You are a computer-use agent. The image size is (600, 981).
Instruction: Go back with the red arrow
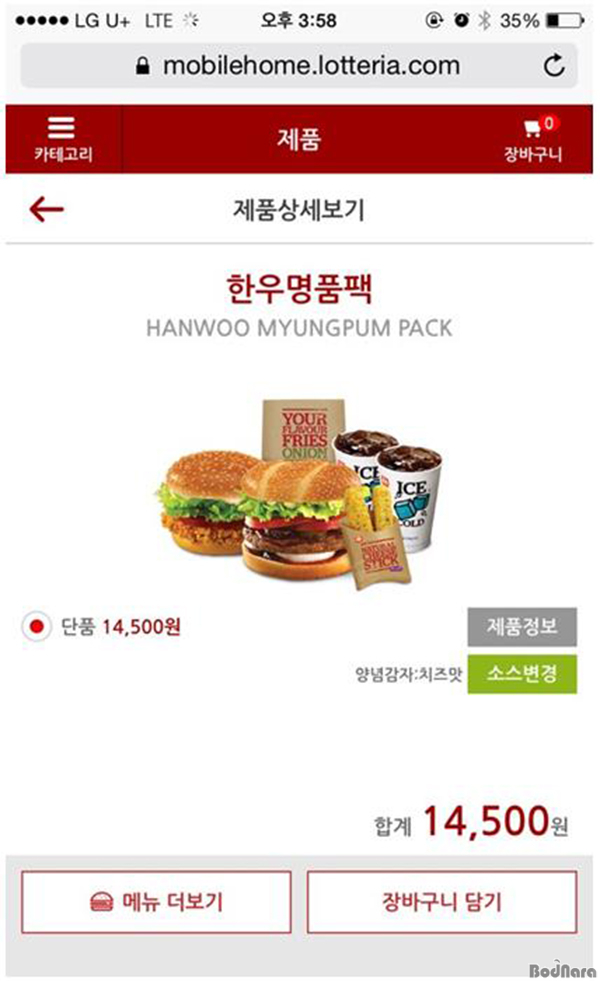point(46,209)
